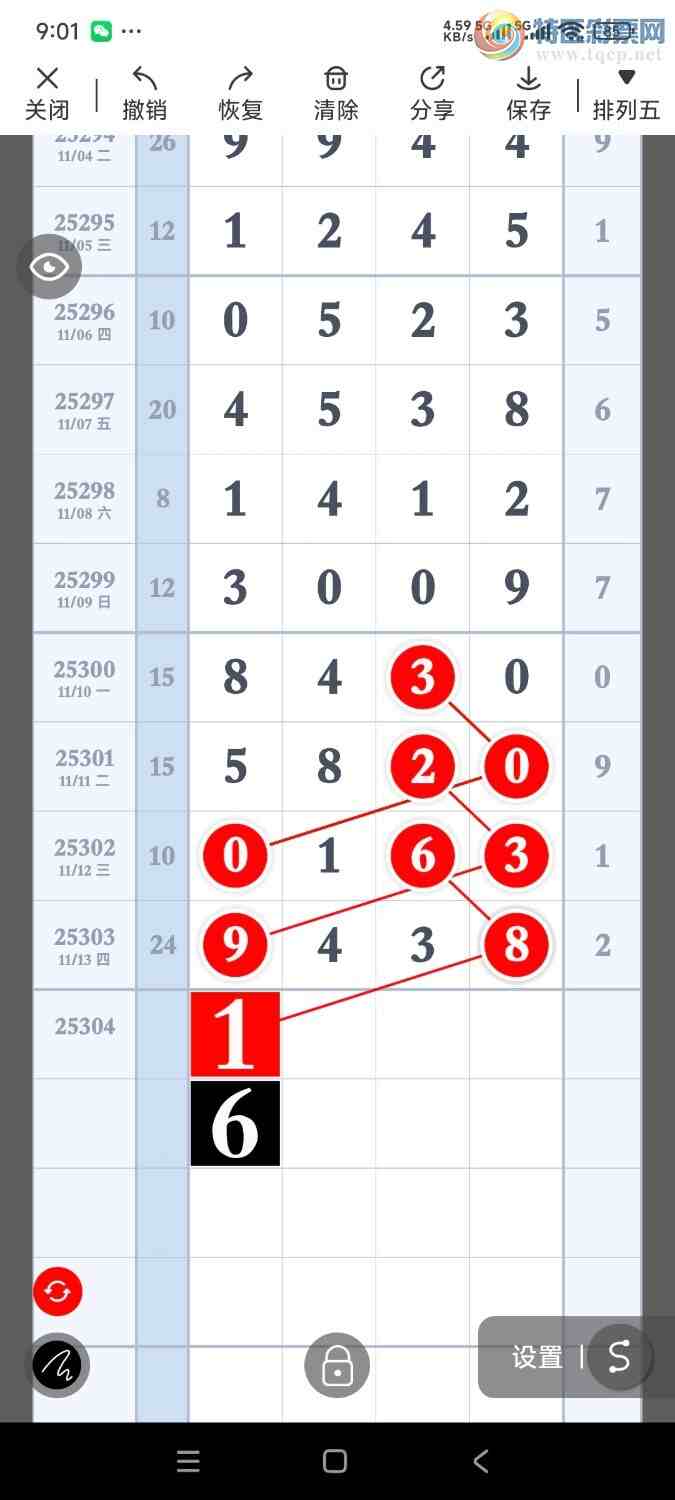Undo the last mark with 撤销
Viewport: 675px width, 1500px height.
tap(144, 93)
